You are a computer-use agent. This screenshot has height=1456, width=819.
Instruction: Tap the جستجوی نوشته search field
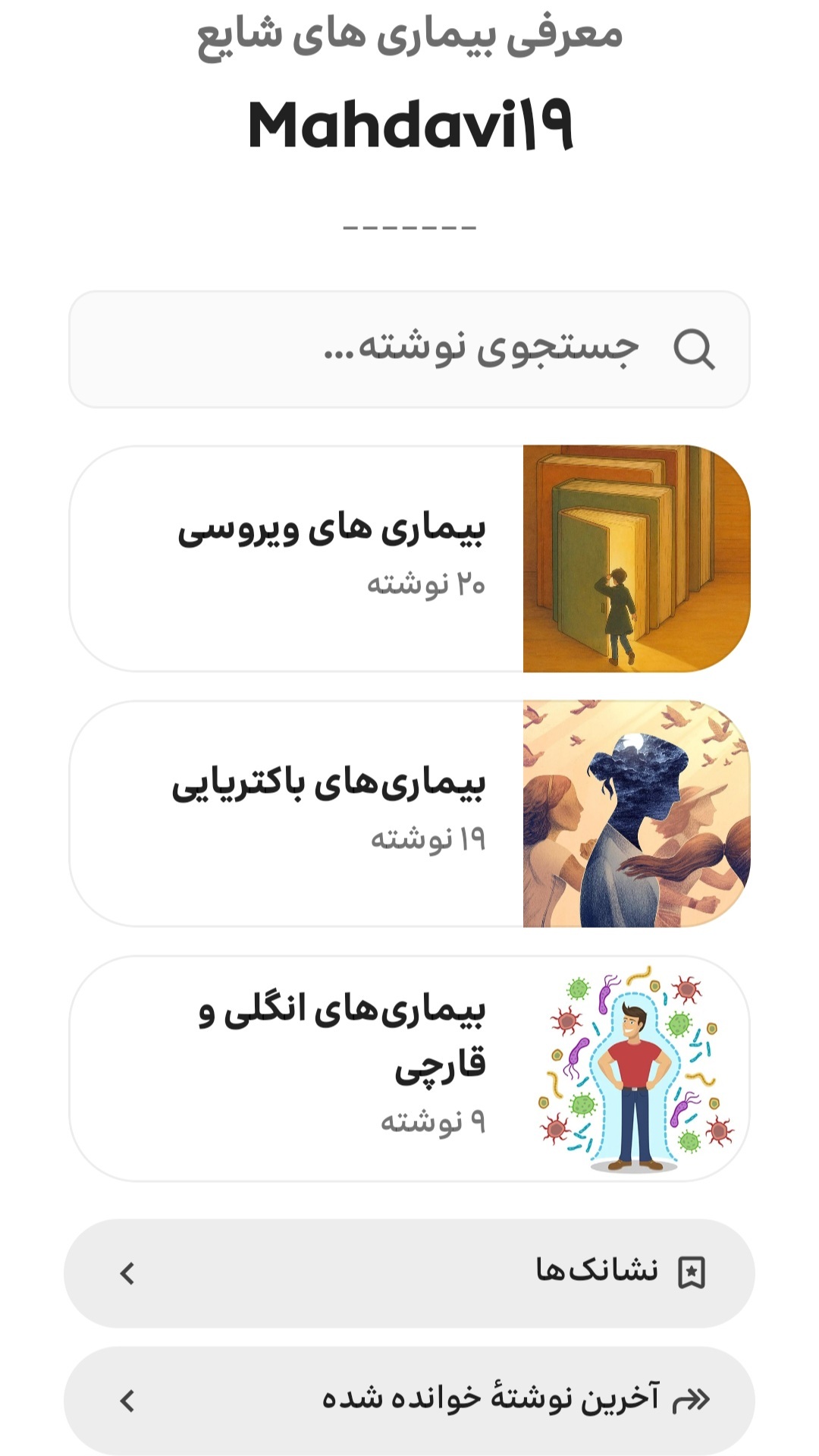(x=409, y=349)
